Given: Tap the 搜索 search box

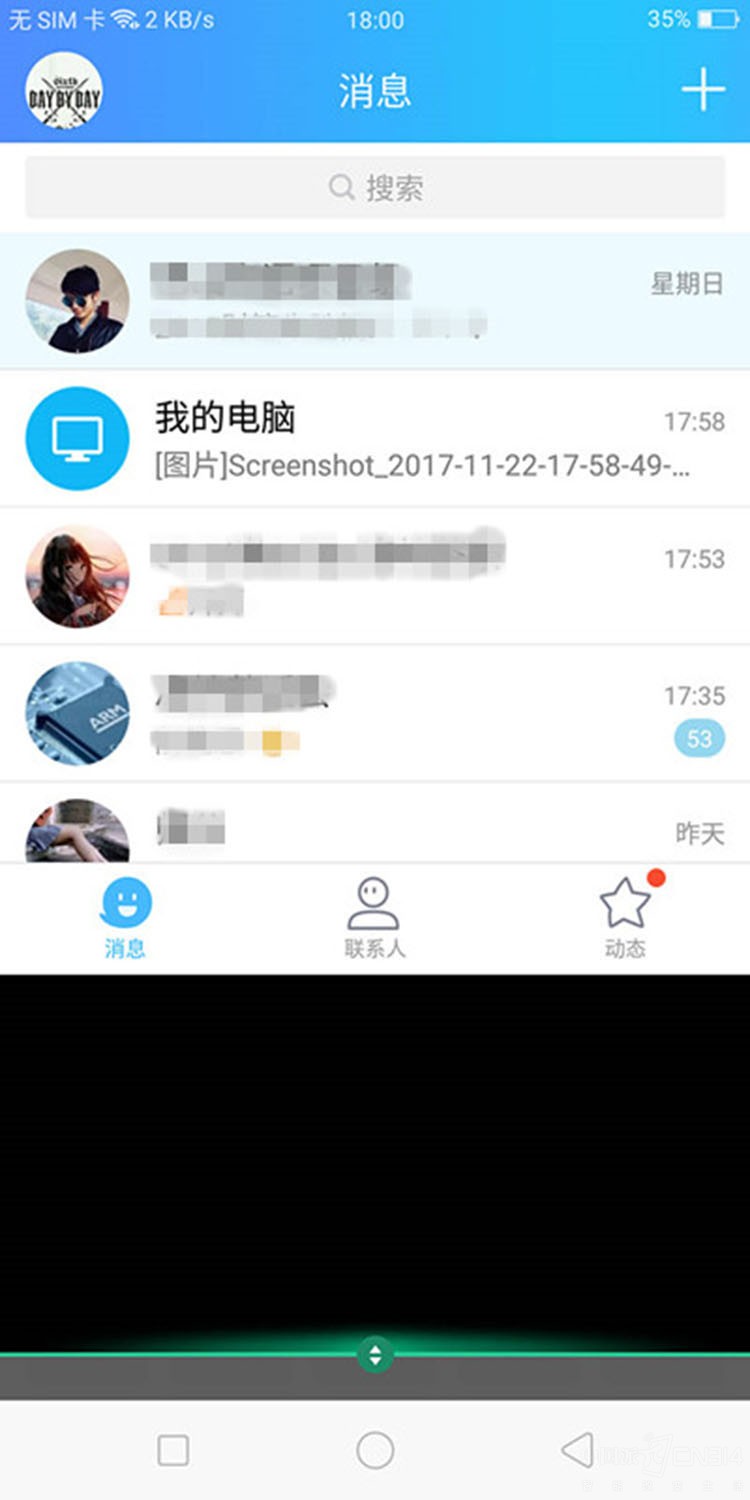Looking at the screenshot, I should pyautogui.click(x=375, y=187).
